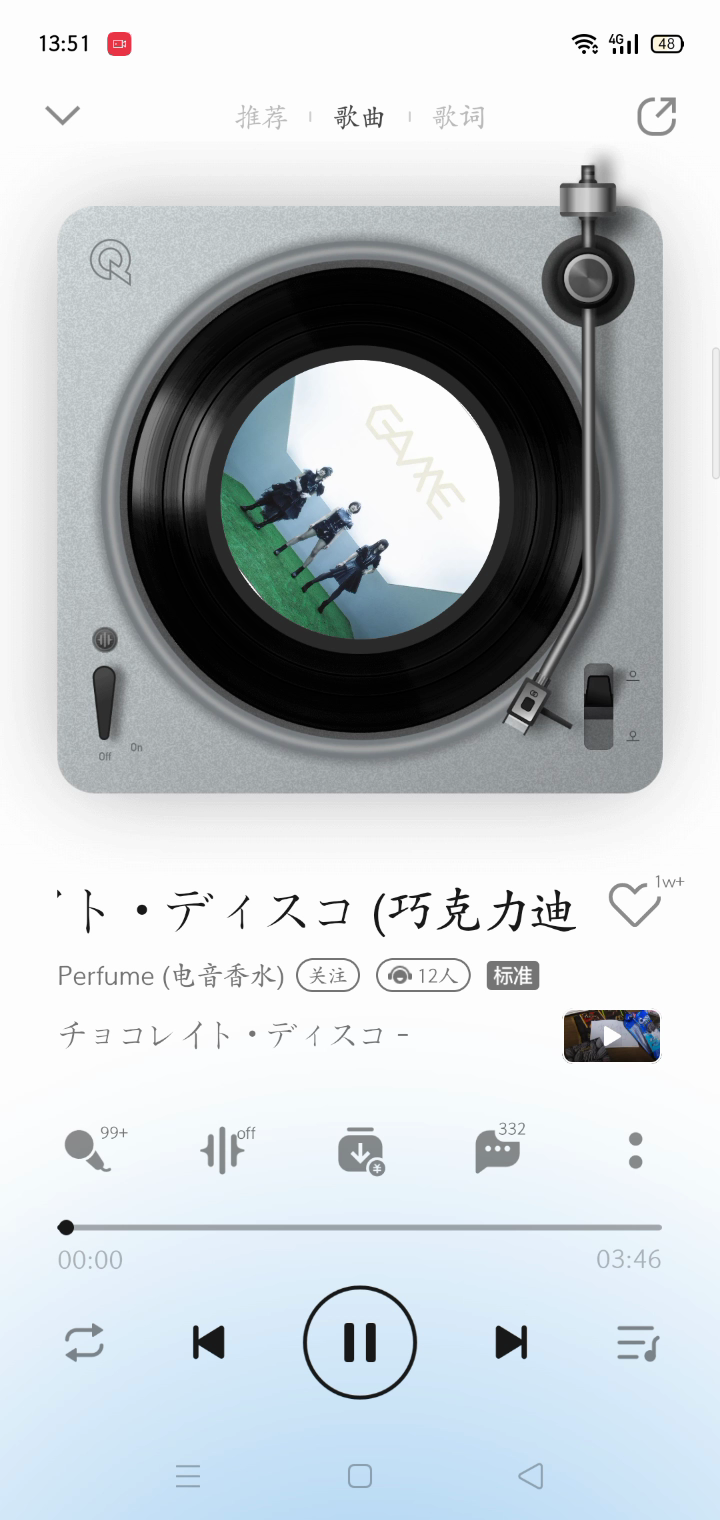Screen dimensions: 720x1520
Task: Switch to the 歌词 lyrics tab
Action: 458,117
